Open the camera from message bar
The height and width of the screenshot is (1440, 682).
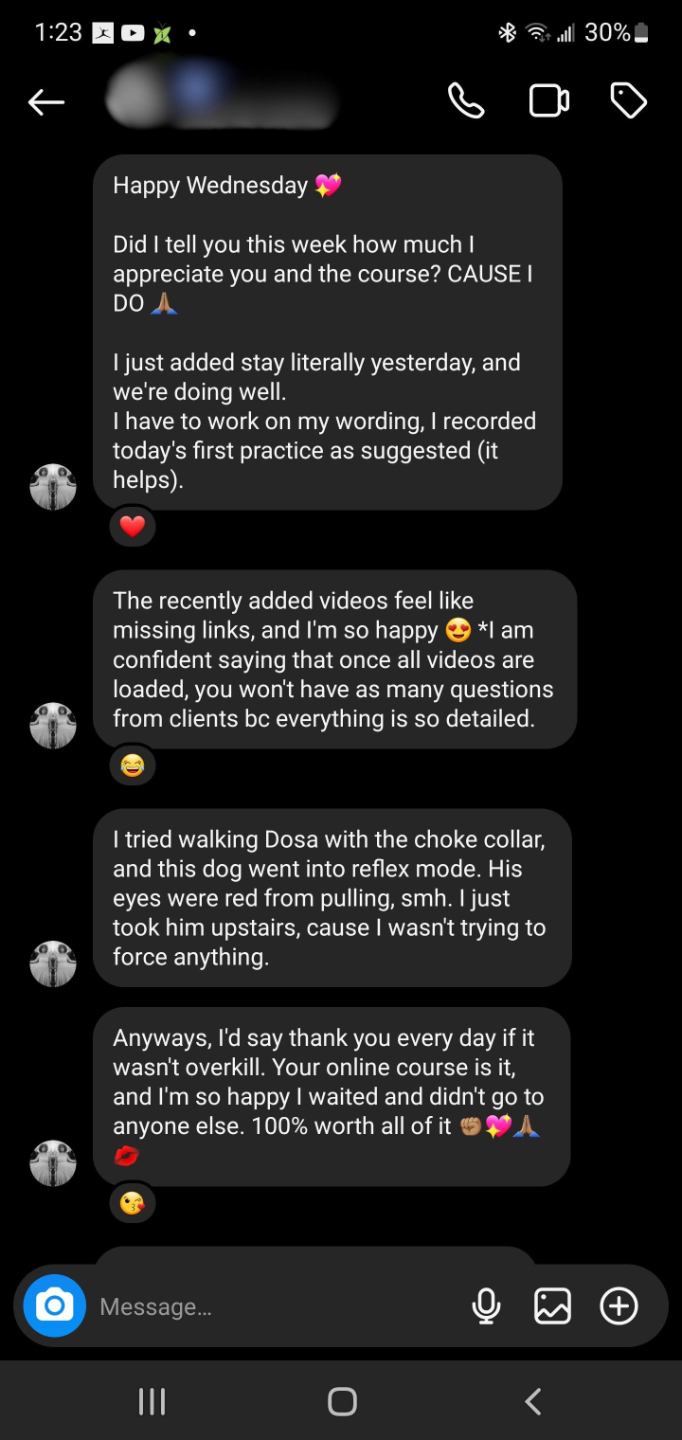(x=55, y=1306)
